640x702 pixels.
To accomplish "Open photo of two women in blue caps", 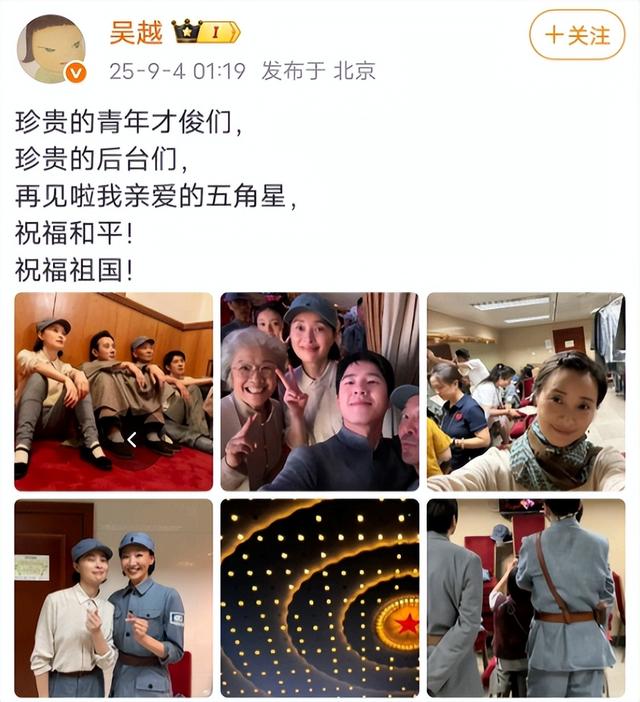I will pyautogui.click(x=113, y=597).
